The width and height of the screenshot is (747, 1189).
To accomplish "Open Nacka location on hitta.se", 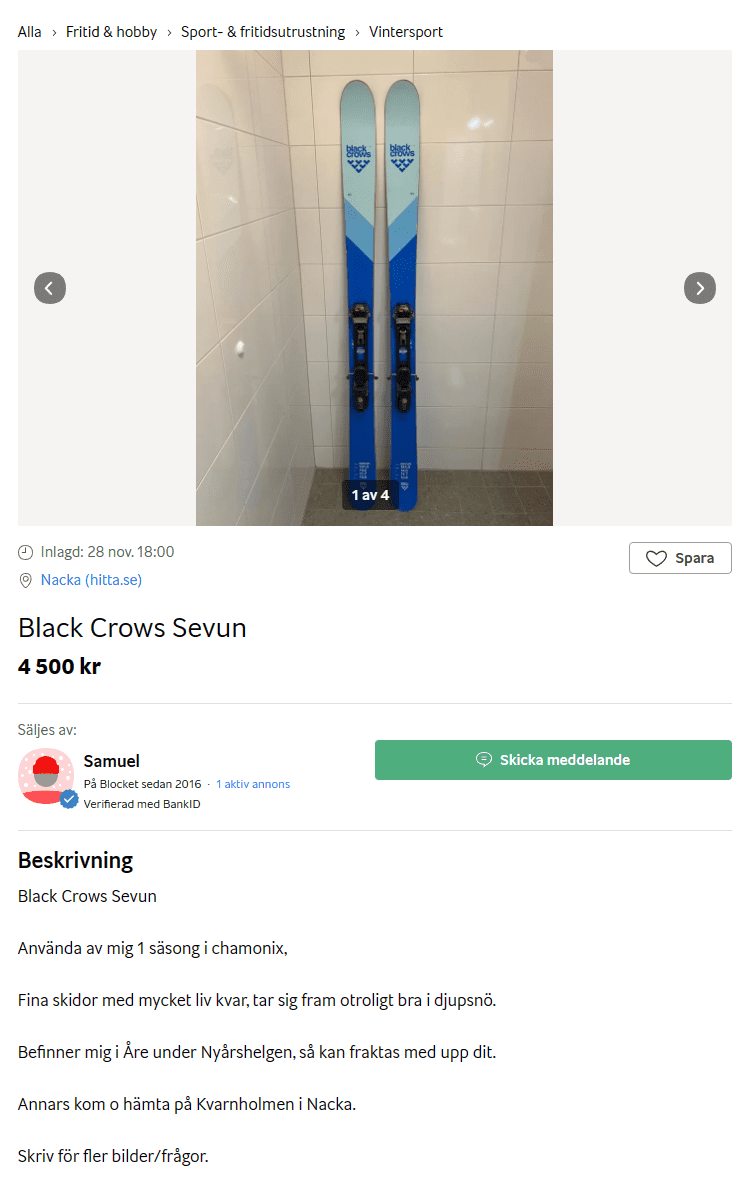I will pyautogui.click(x=91, y=580).
